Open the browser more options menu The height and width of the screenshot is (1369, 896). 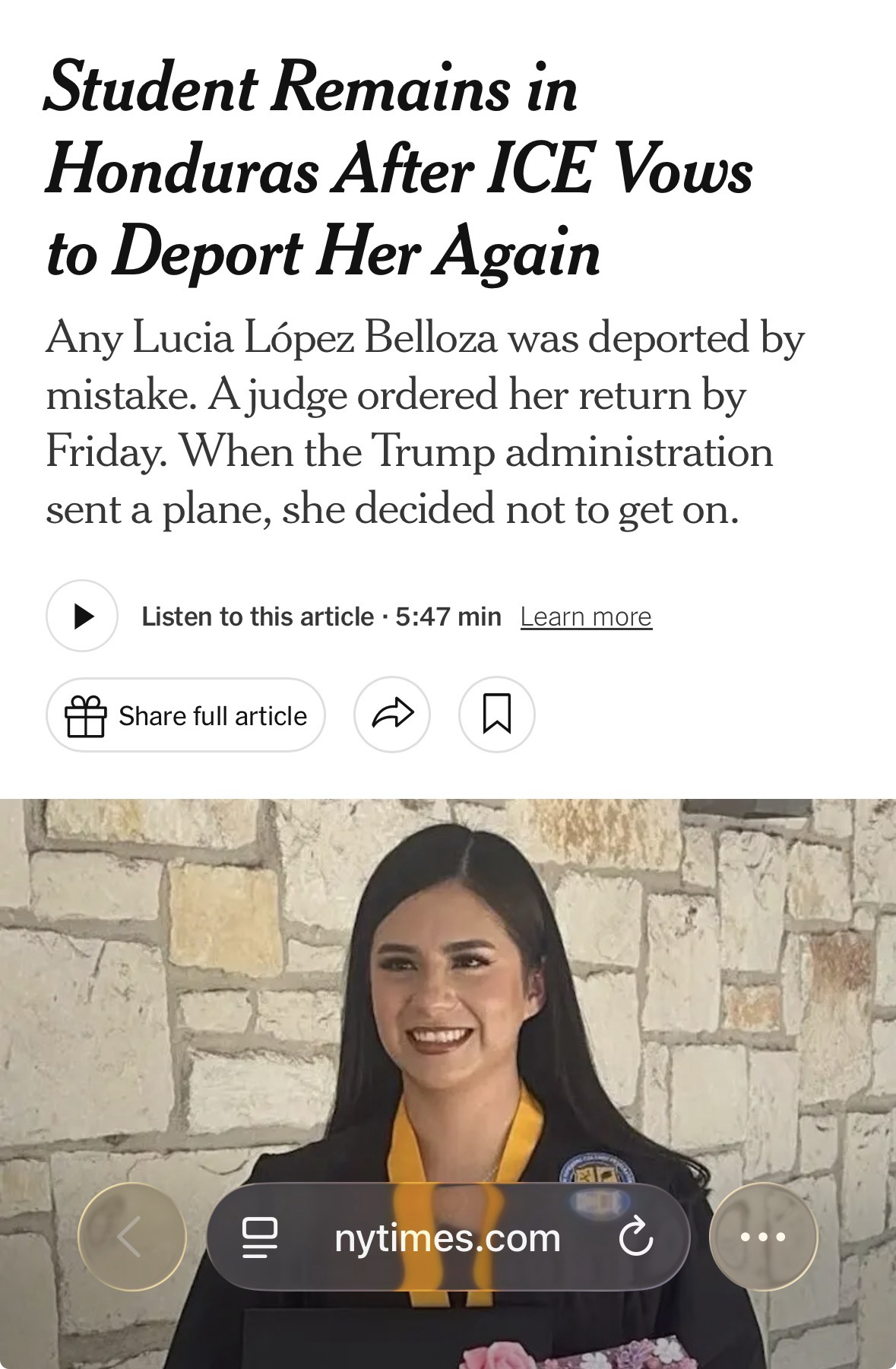coord(763,1237)
